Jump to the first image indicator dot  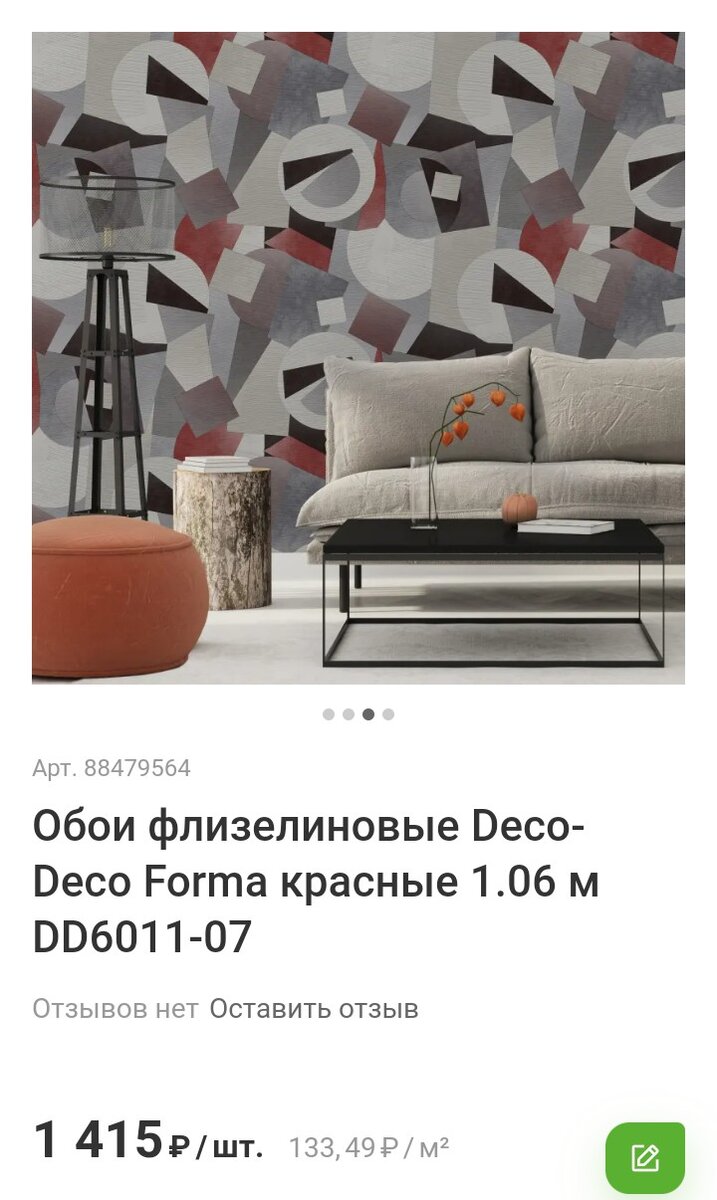click(x=328, y=714)
